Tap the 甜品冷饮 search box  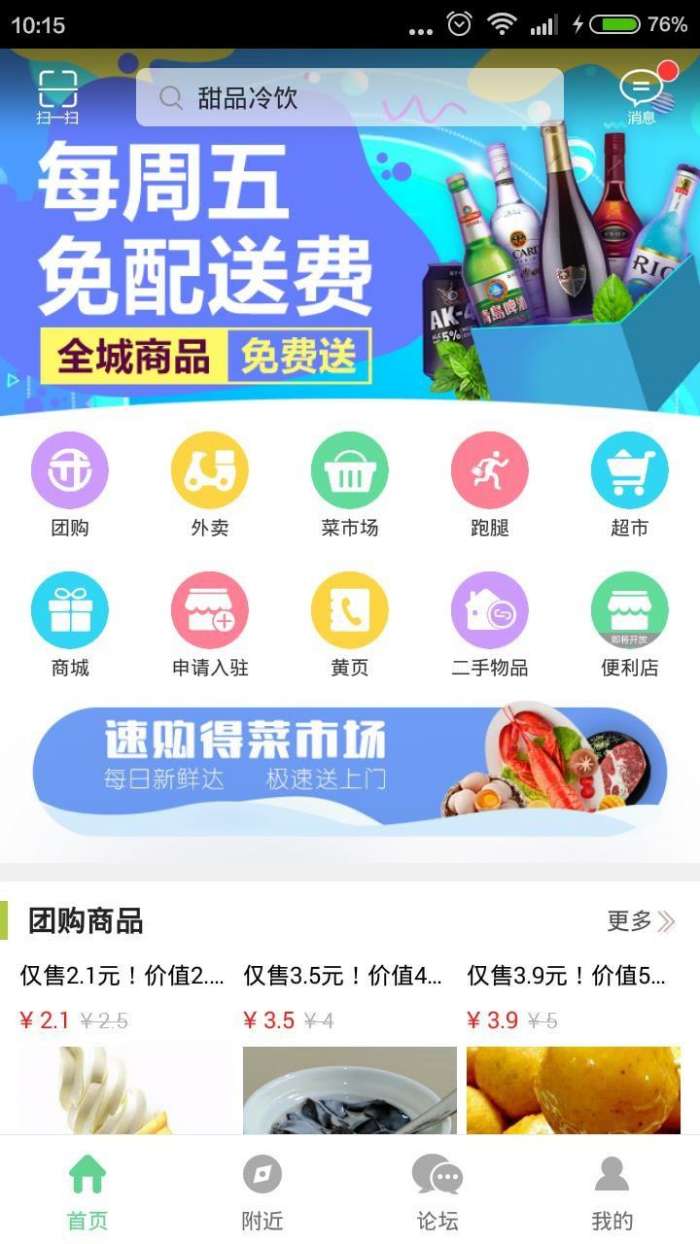[x=349, y=98]
